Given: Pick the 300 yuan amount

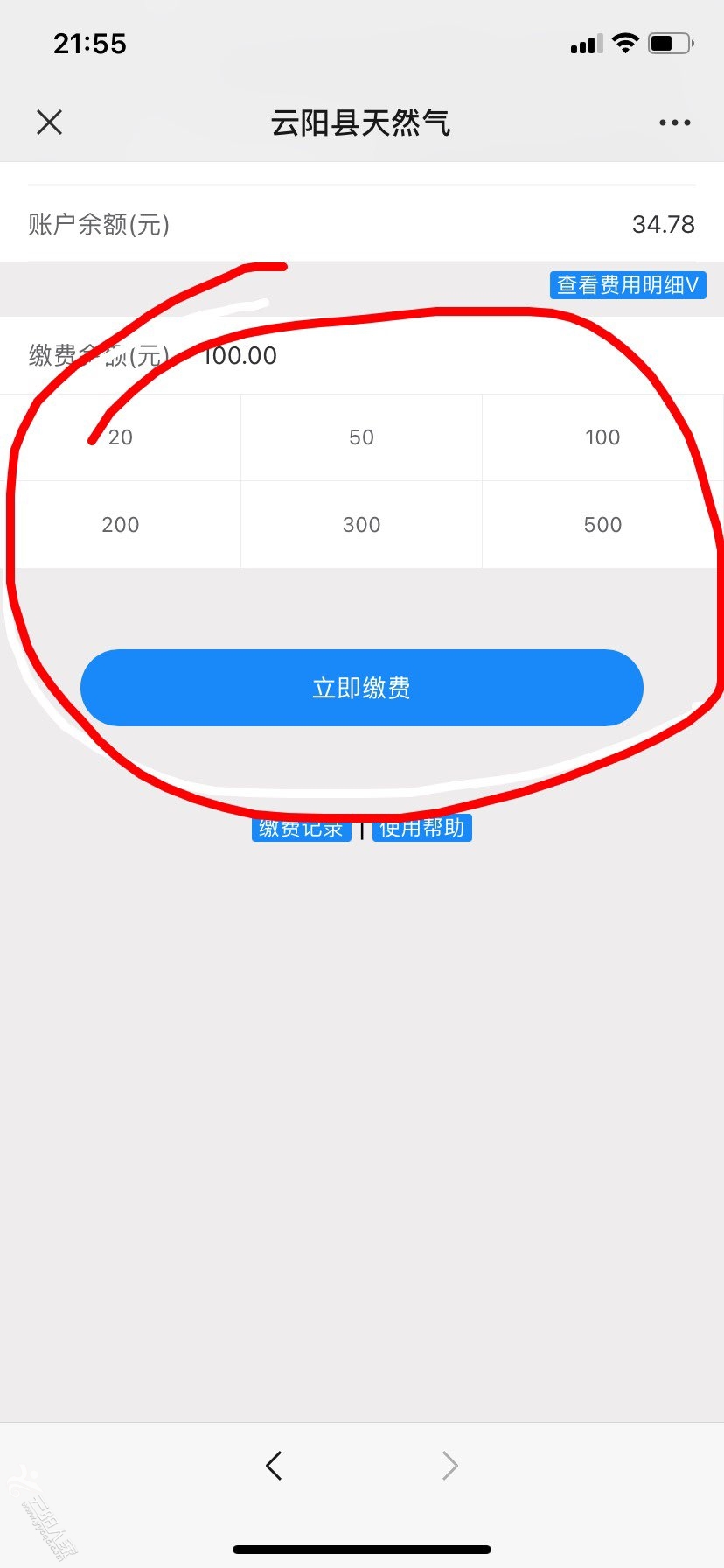Looking at the screenshot, I should (x=361, y=525).
